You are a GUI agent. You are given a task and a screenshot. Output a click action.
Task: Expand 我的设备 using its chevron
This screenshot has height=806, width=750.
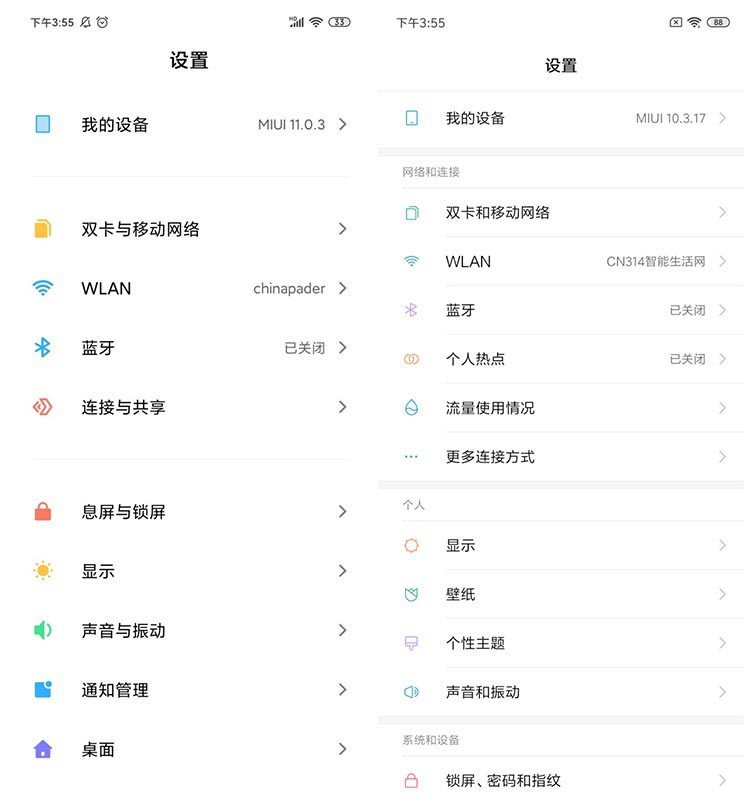coord(343,125)
